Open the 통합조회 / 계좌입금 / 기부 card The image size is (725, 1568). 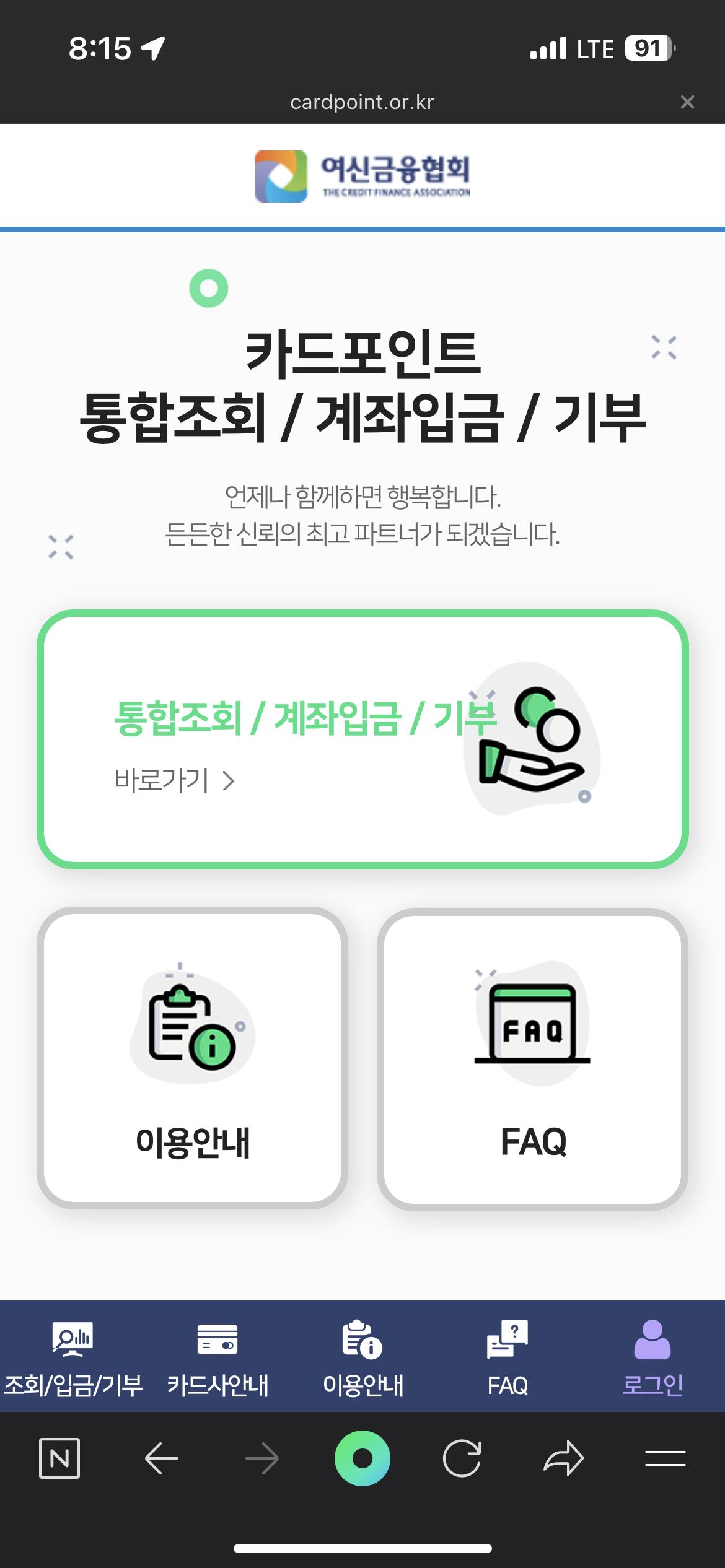pos(362,739)
